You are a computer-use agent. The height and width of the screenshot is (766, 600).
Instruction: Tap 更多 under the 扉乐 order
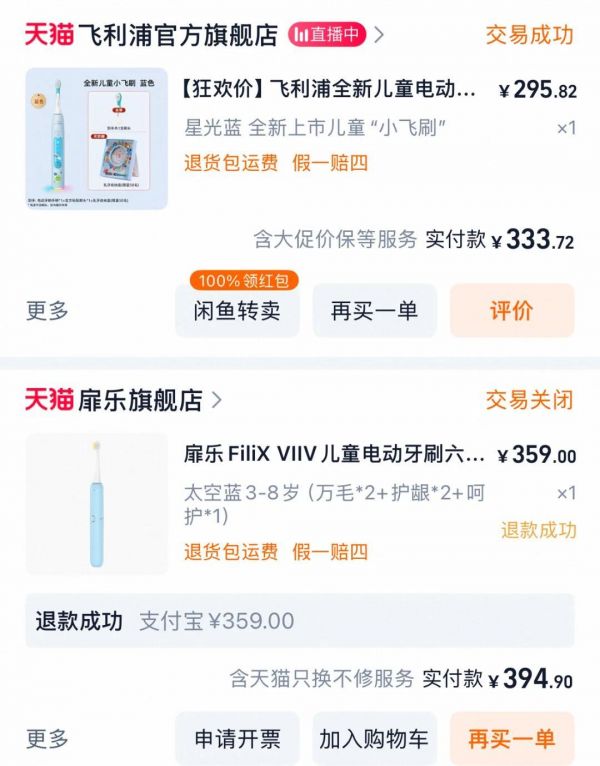(x=47, y=739)
